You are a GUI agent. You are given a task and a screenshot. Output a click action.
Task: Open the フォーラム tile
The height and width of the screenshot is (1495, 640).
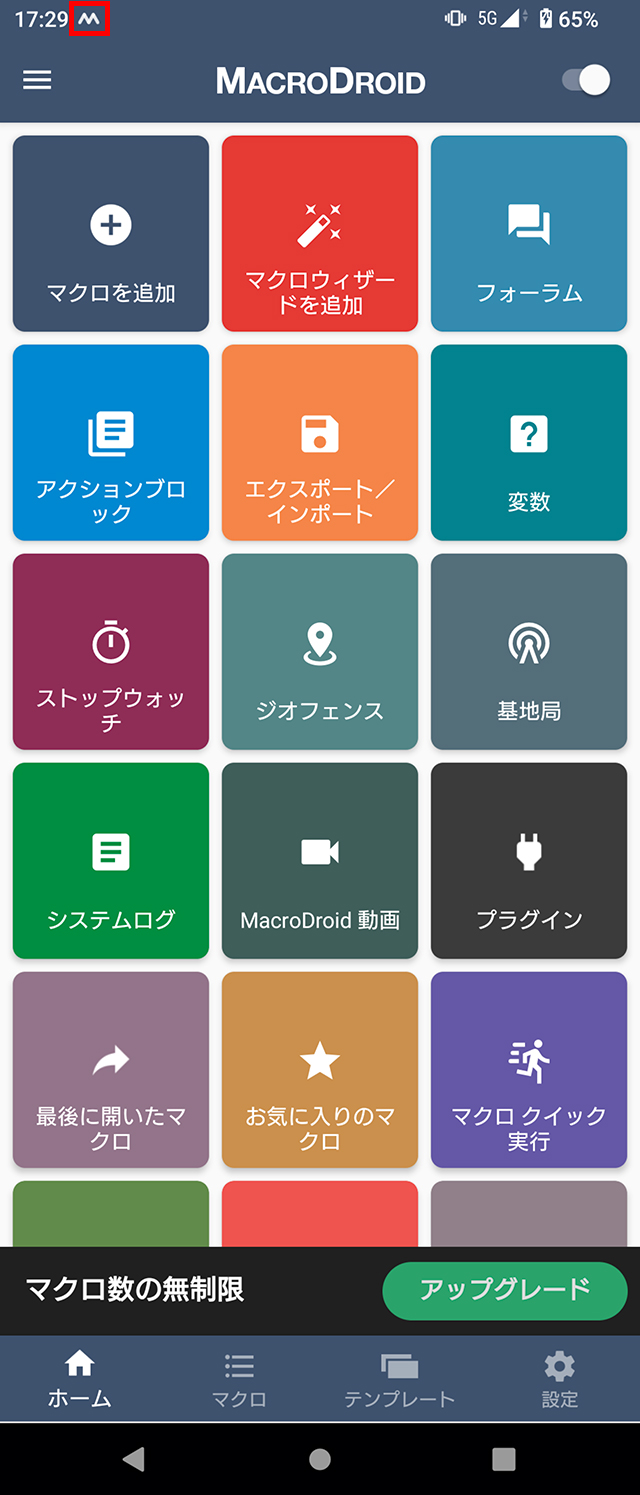tap(529, 234)
